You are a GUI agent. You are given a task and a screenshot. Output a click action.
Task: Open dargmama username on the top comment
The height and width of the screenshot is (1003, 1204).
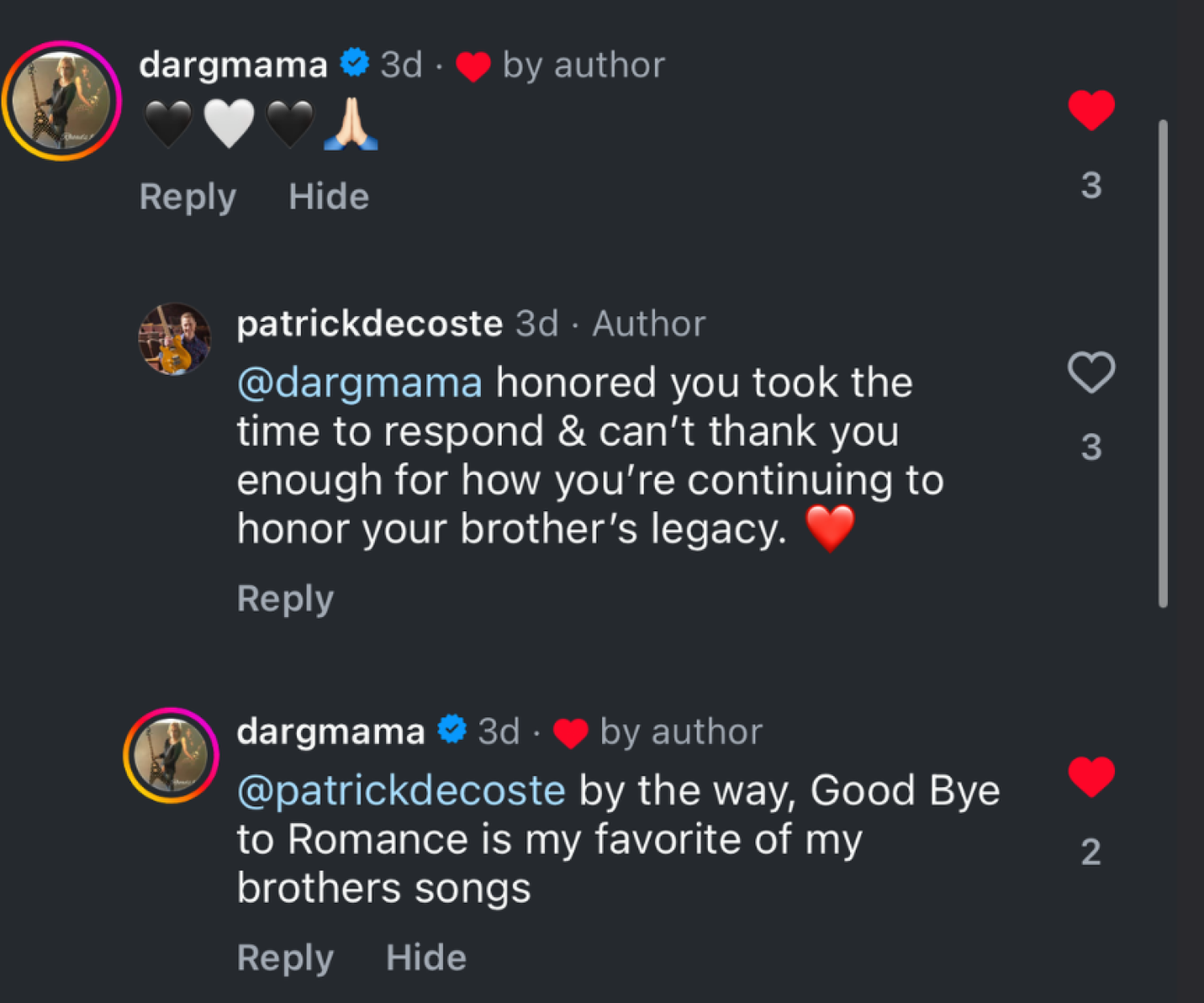click(233, 65)
